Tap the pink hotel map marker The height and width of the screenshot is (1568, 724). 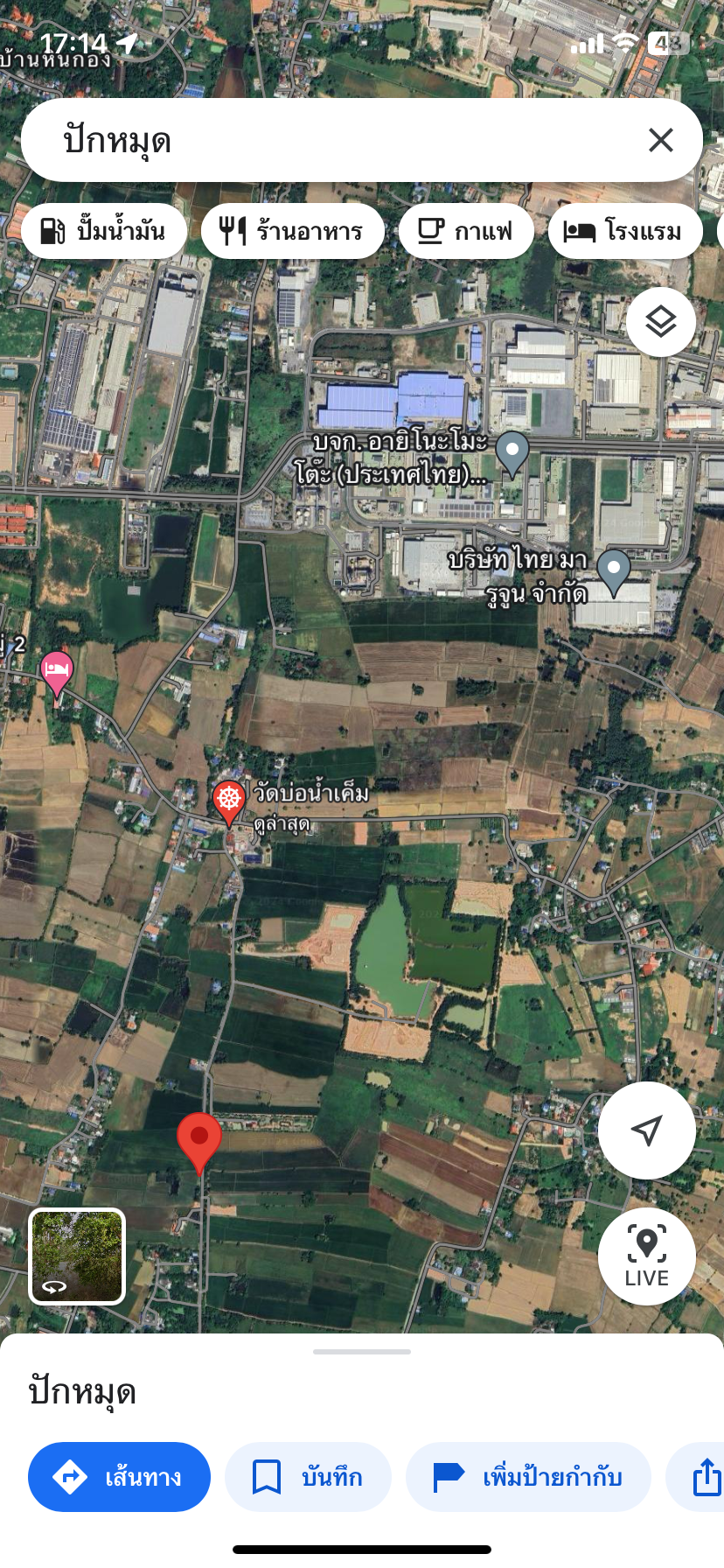click(x=57, y=675)
